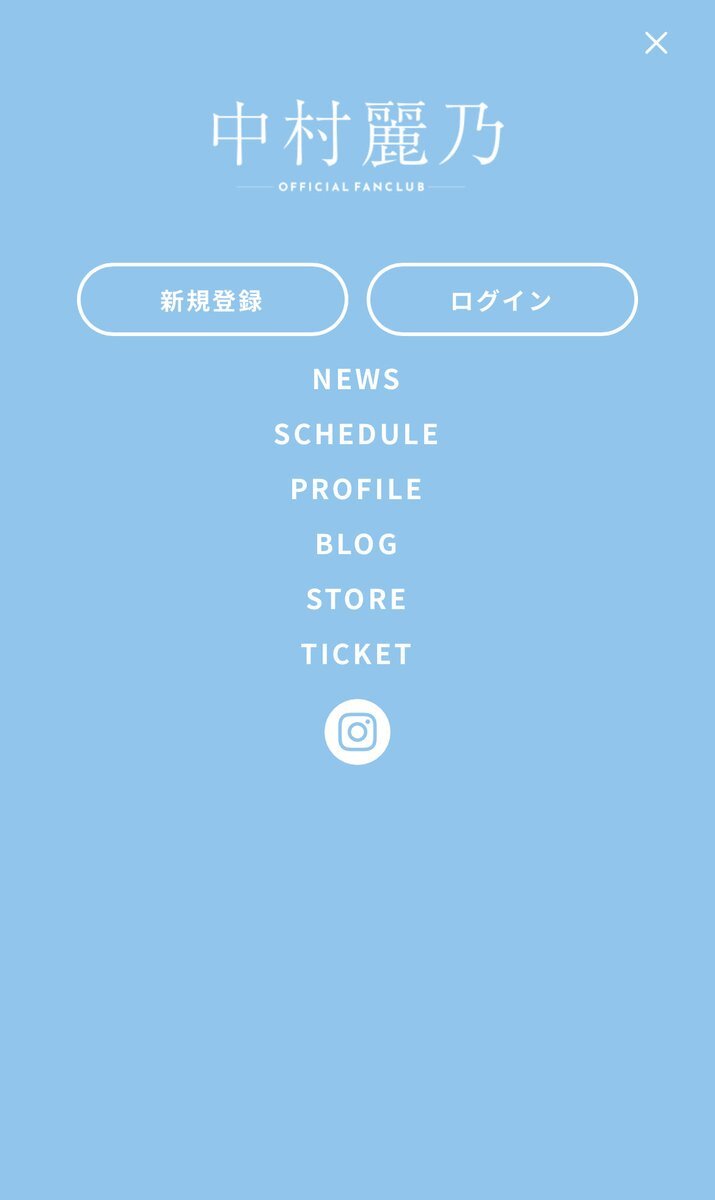View the PROFILE page
715x1200 pixels.
click(x=357, y=489)
